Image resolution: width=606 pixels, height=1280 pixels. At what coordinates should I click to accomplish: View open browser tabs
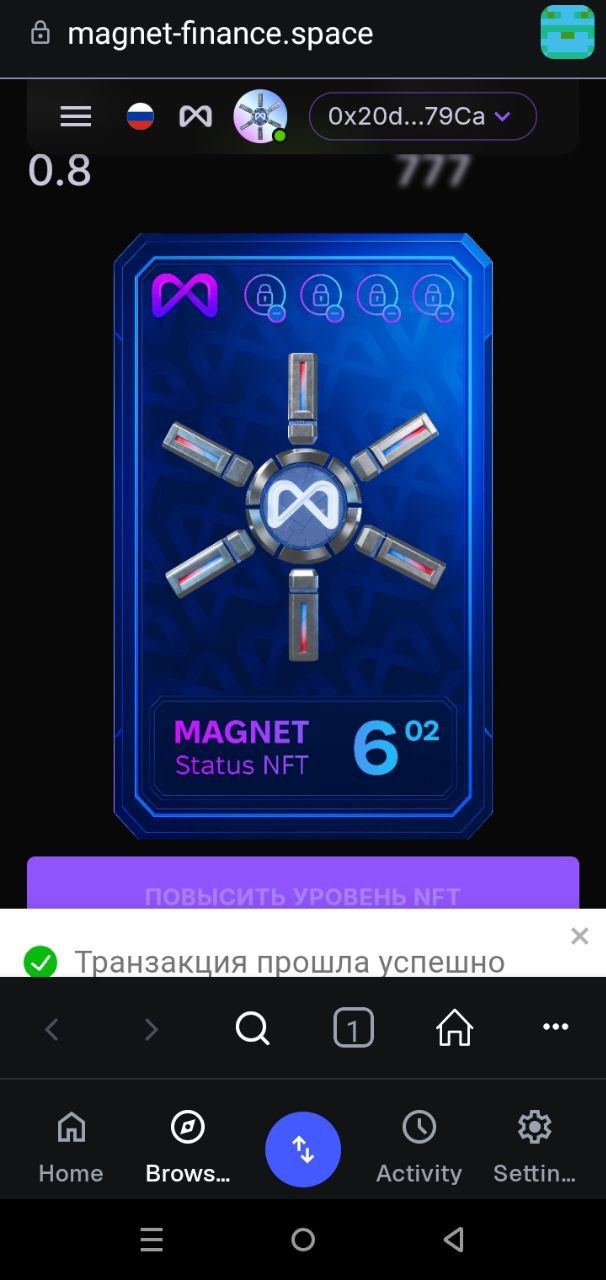tap(353, 1027)
